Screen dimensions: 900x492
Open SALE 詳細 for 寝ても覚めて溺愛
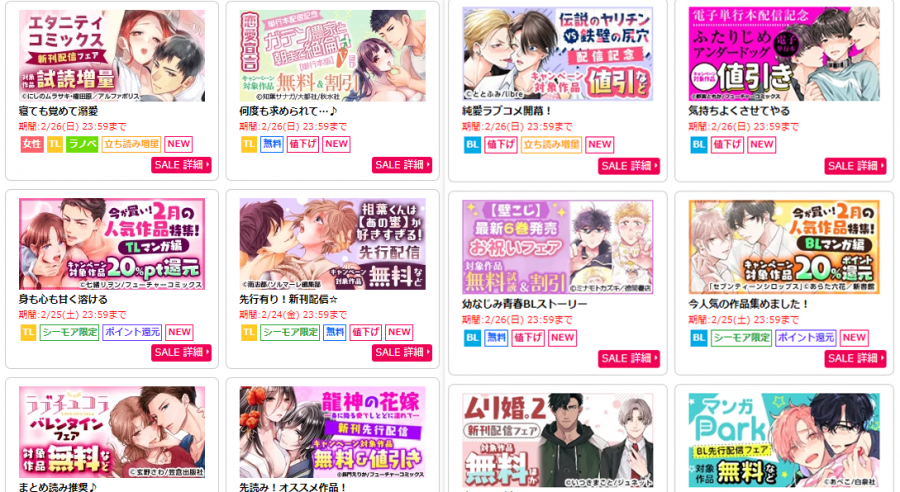[x=181, y=165]
